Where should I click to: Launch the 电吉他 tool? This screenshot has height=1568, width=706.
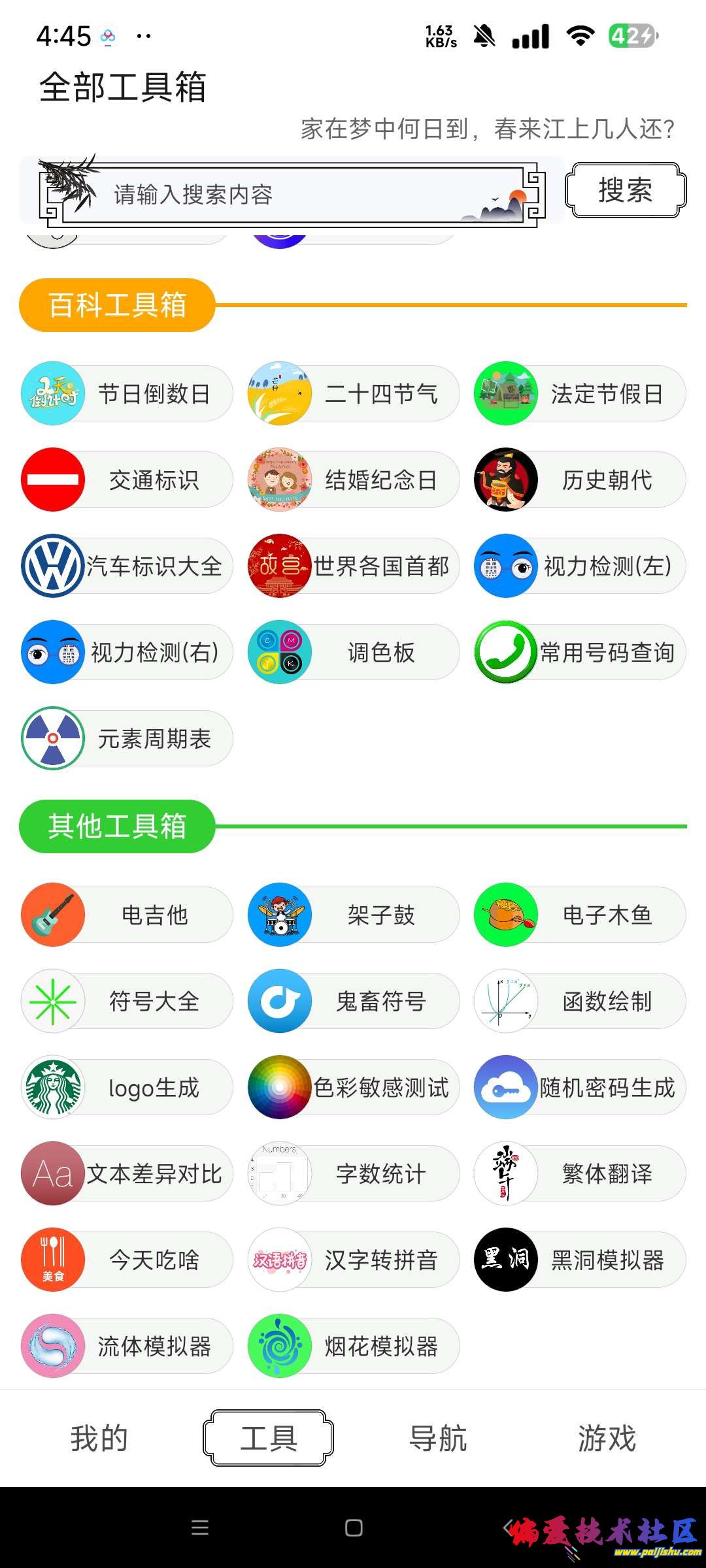tap(127, 915)
